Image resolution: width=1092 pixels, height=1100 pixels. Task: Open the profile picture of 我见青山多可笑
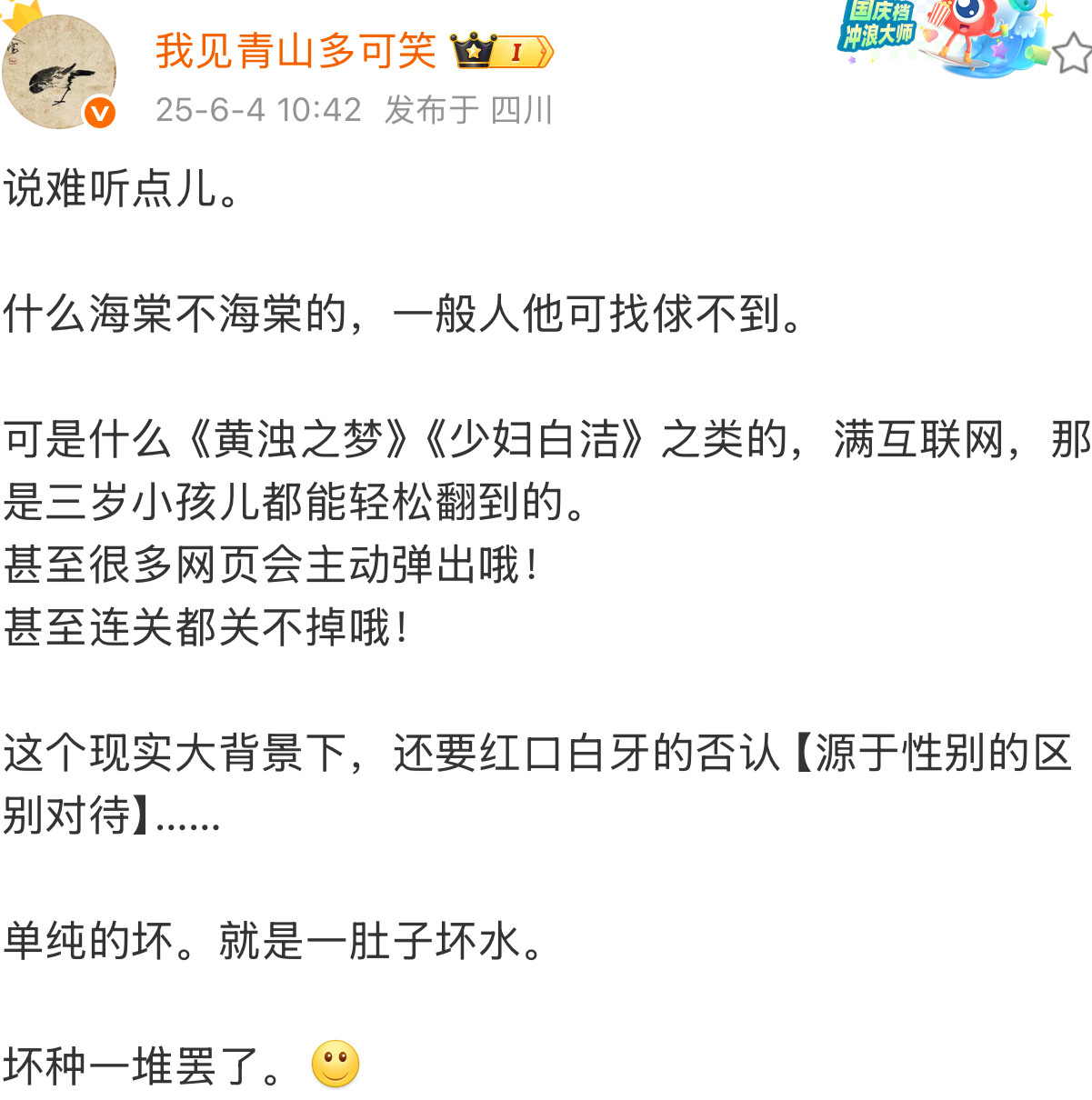(x=59, y=72)
